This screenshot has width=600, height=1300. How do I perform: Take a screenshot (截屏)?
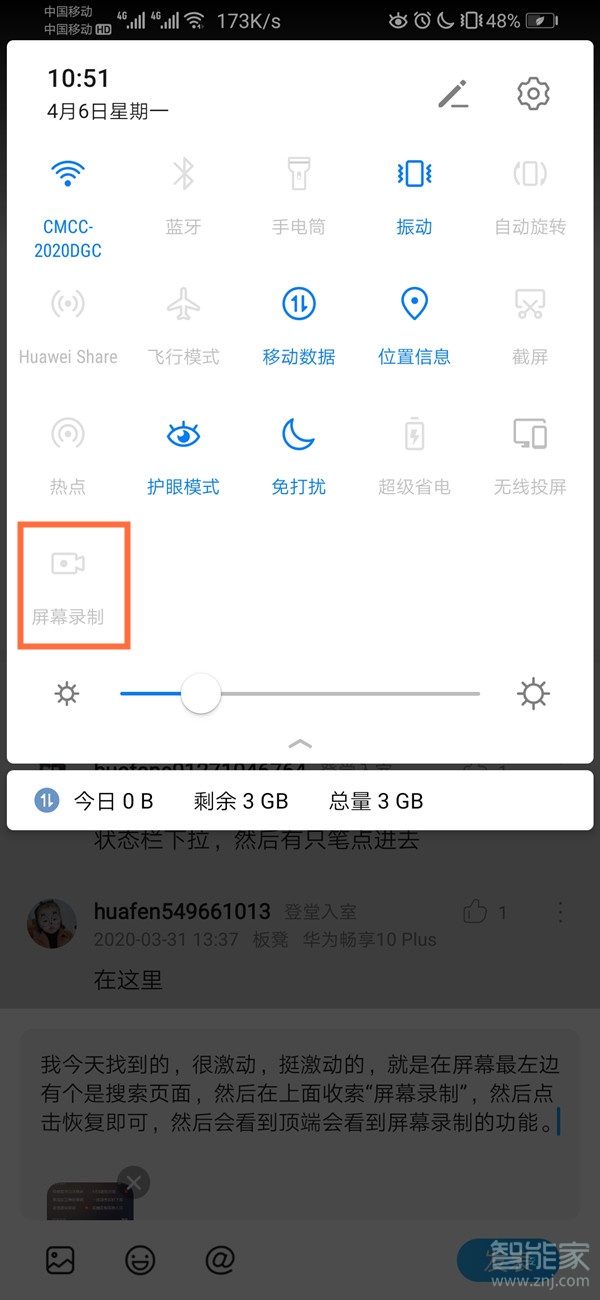tap(530, 304)
